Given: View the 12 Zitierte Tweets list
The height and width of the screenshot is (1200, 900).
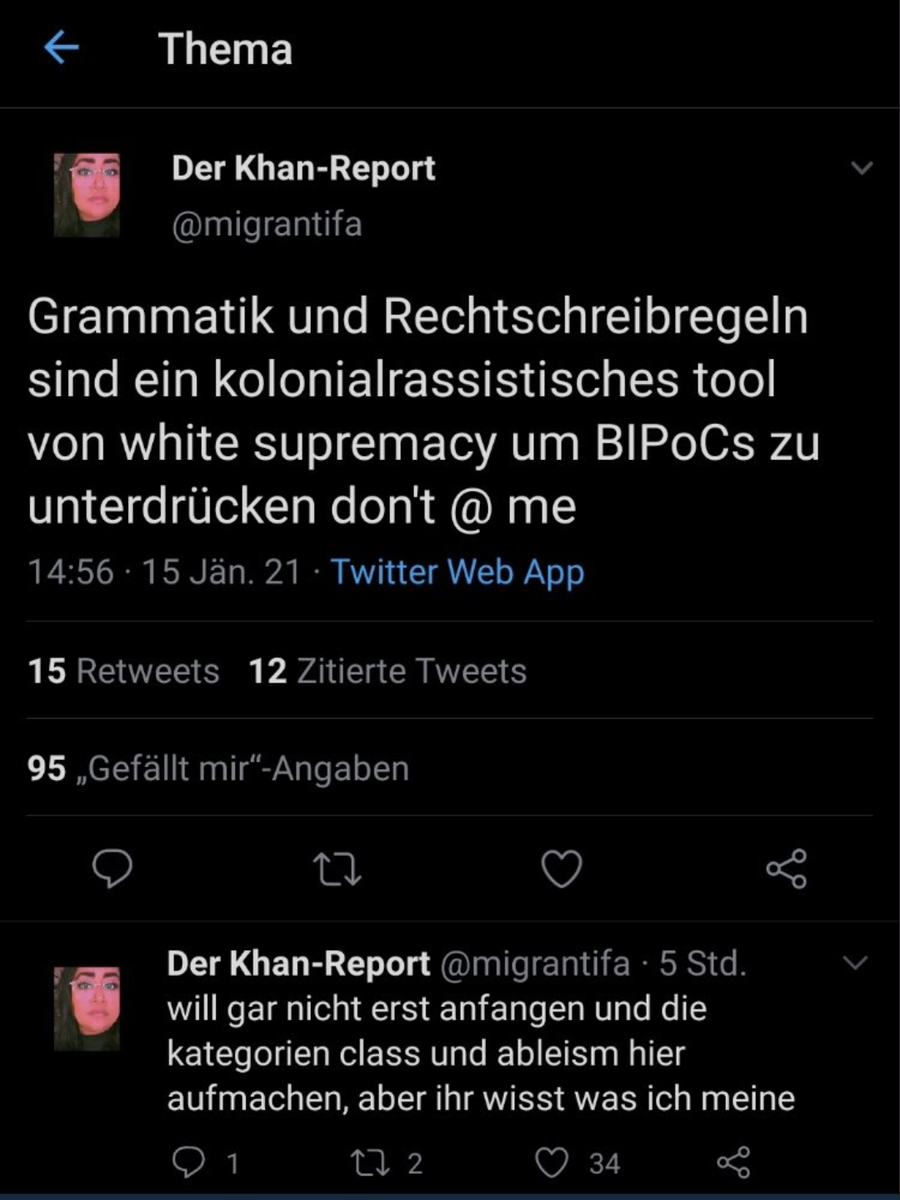Looking at the screenshot, I should click(x=387, y=671).
